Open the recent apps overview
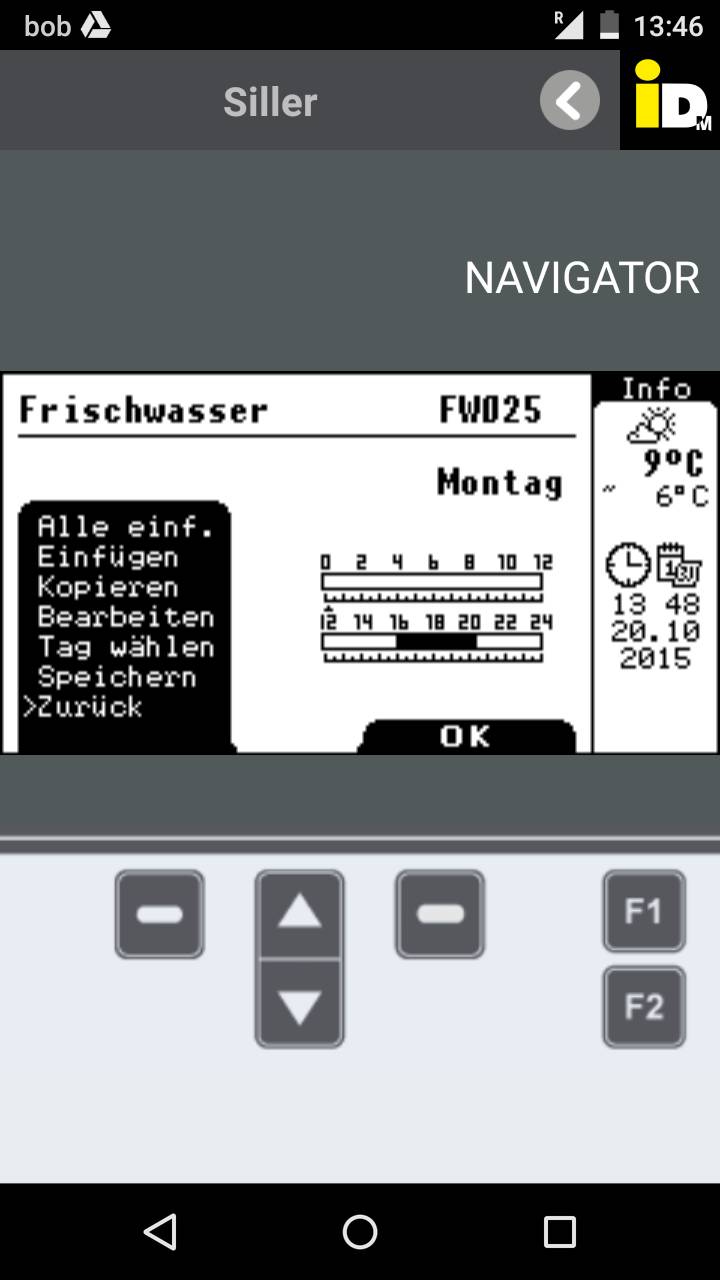720x1280 pixels. point(560,1232)
